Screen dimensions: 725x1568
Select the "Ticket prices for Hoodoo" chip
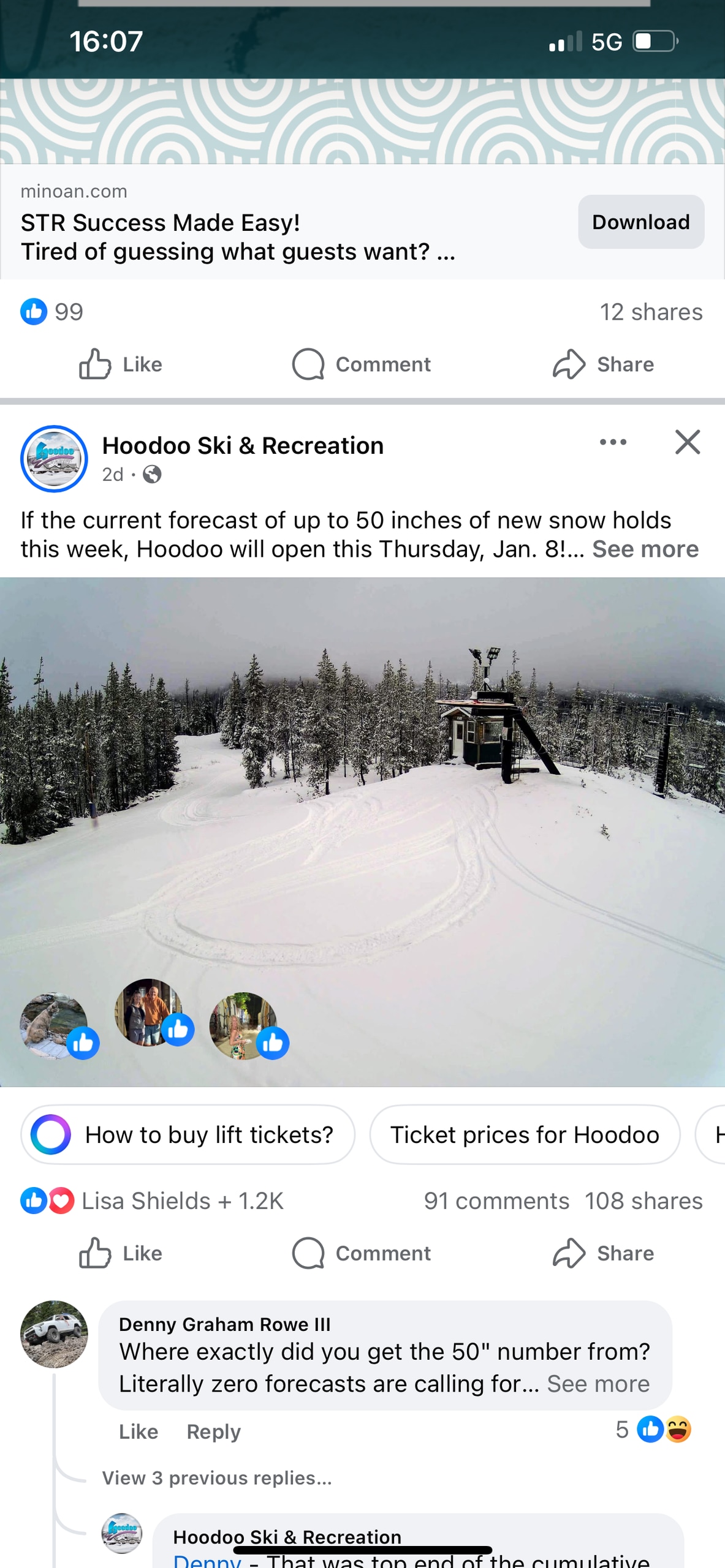click(x=525, y=1135)
